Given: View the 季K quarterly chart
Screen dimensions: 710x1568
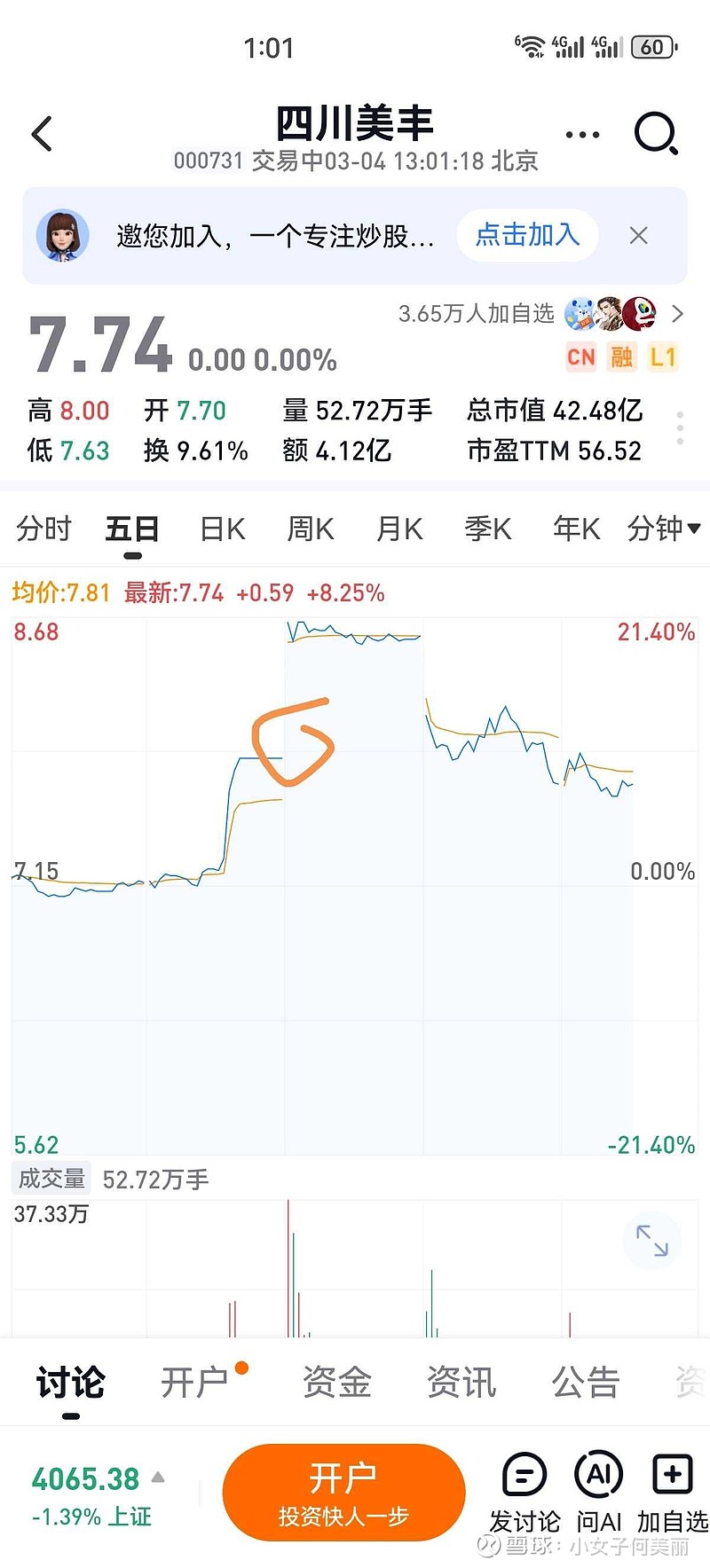Looking at the screenshot, I should pos(487,529).
